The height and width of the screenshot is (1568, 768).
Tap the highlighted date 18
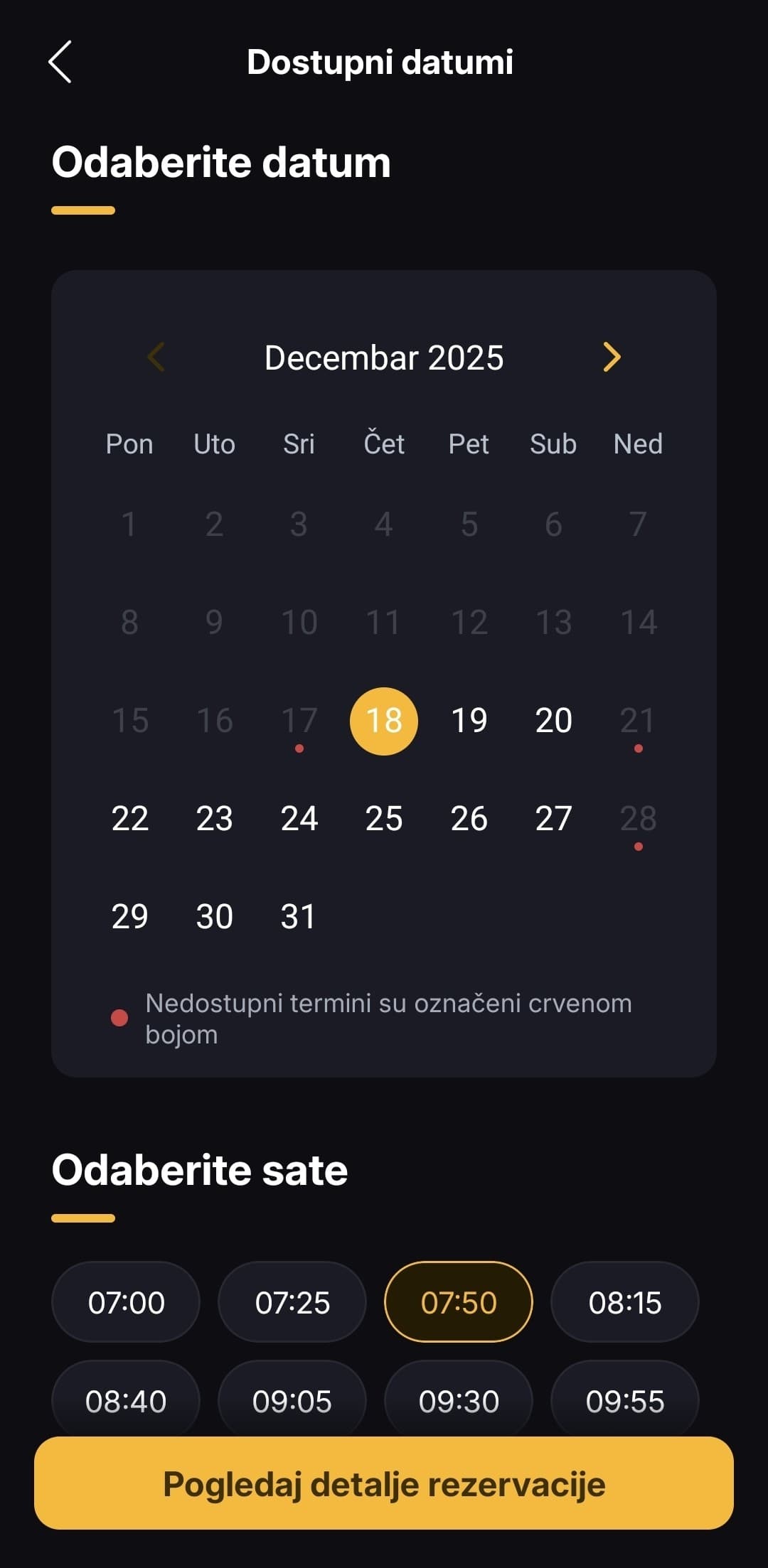coord(384,721)
